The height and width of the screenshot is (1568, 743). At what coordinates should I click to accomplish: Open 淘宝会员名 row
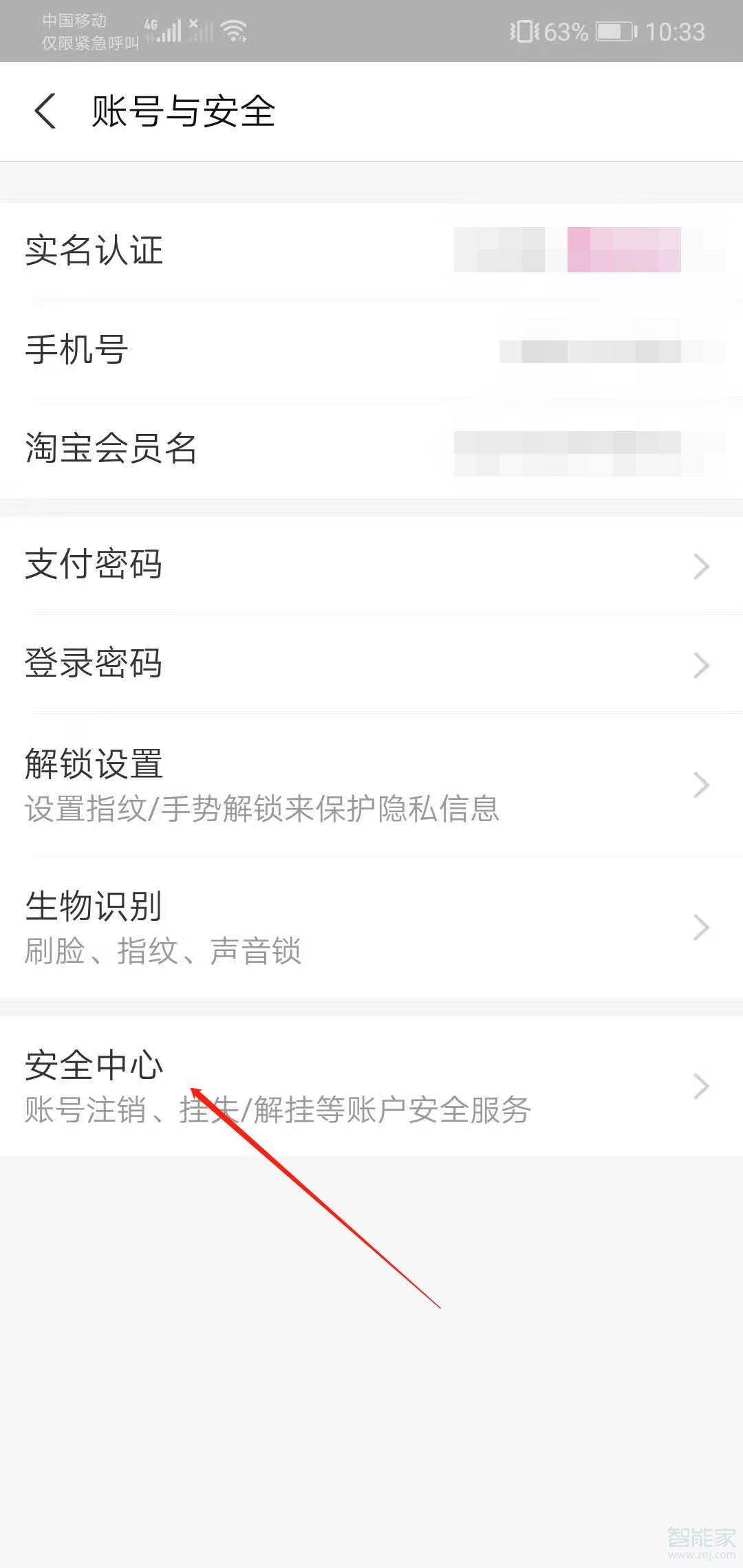pos(371,448)
